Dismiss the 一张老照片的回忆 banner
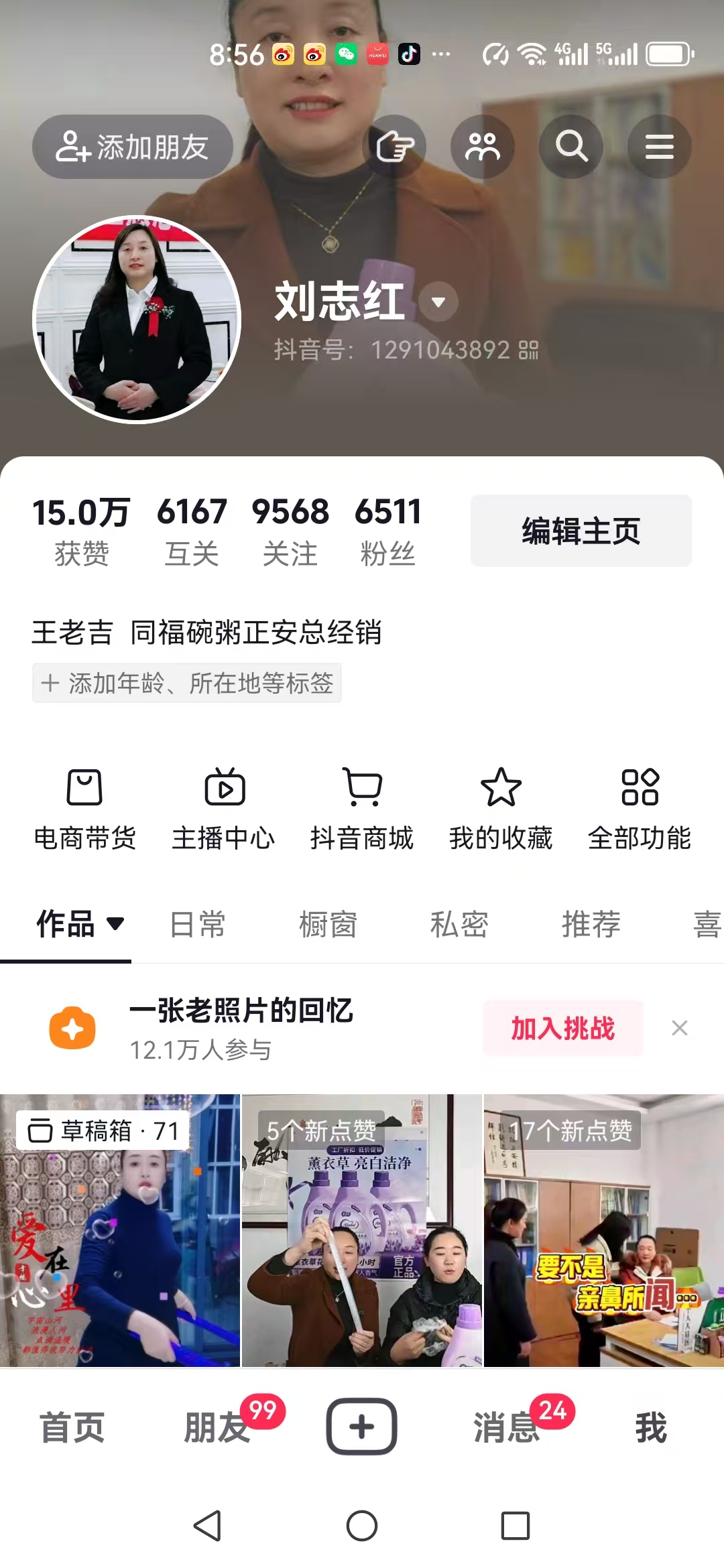Image resolution: width=724 pixels, height=1568 pixels. [x=680, y=1028]
